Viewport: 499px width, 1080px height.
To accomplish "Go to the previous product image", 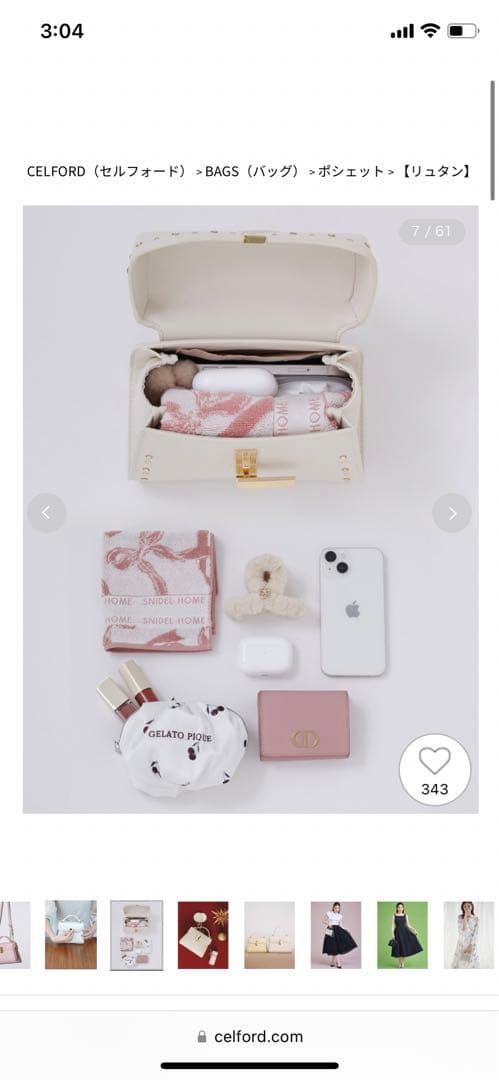I will (x=47, y=512).
